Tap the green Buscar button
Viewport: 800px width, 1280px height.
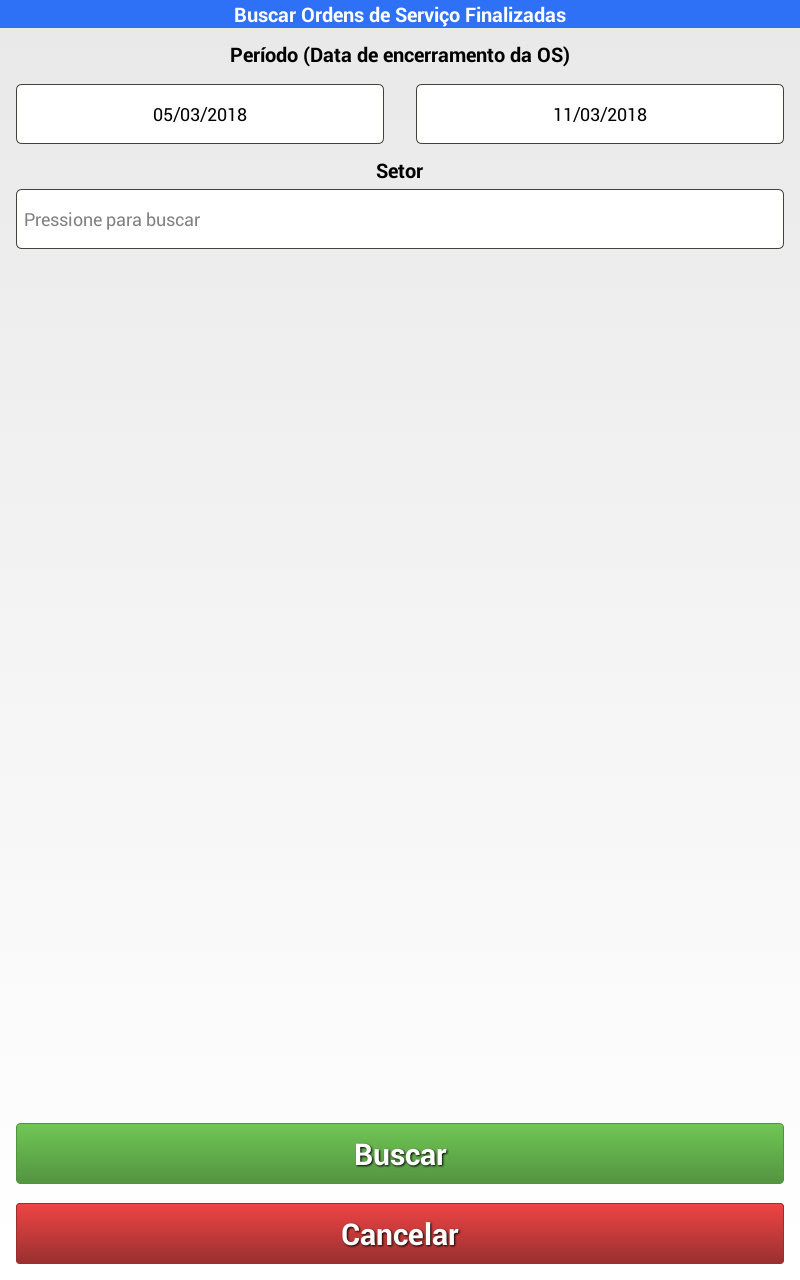coord(400,1154)
